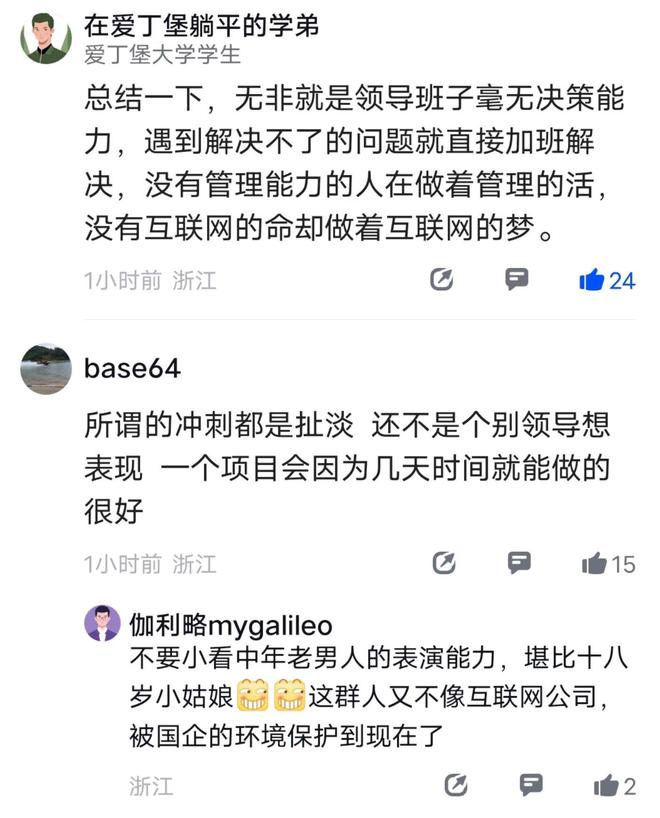Reply to 伽利略mygalileo's comment
This screenshot has height=818, width=660.
[531, 785]
